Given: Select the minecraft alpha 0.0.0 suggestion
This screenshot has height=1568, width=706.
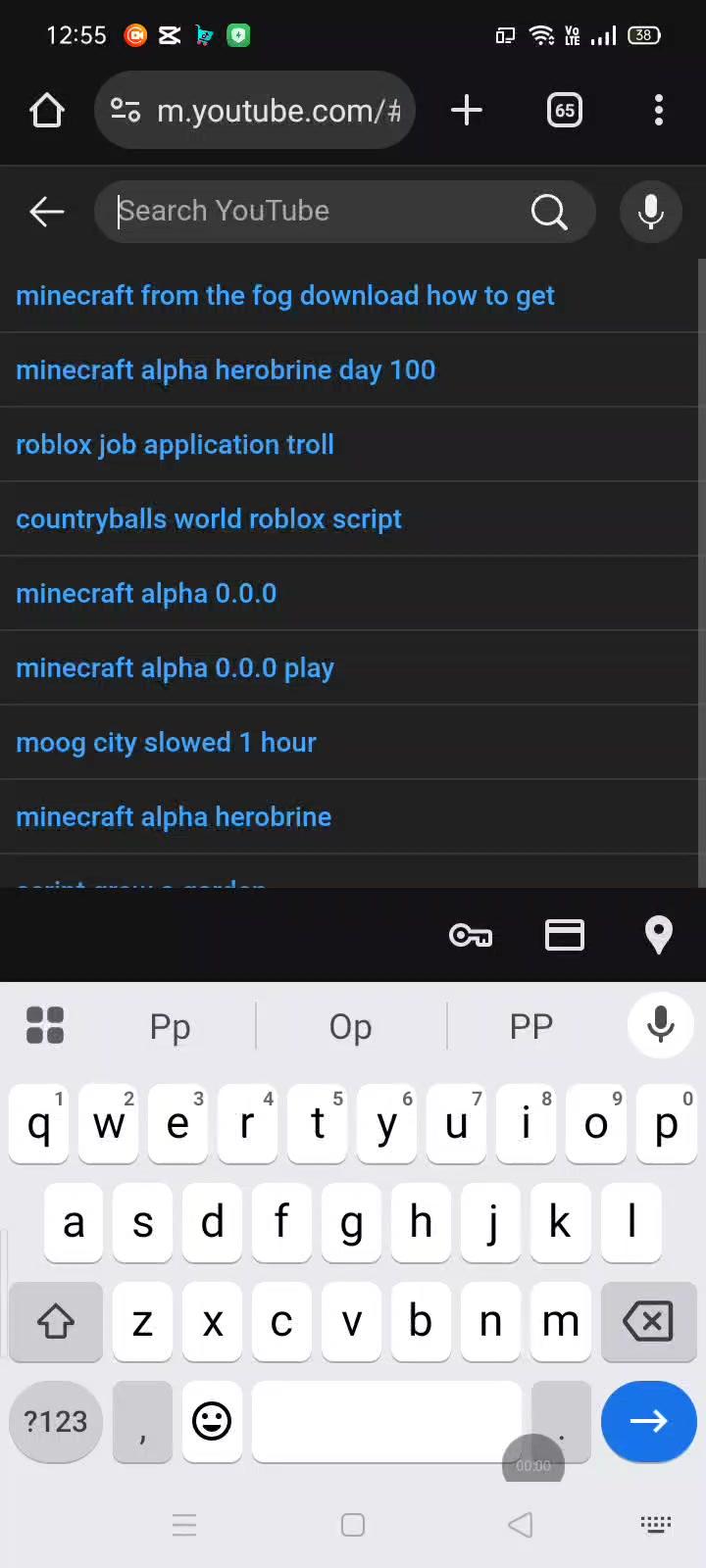Looking at the screenshot, I should point(146,593).
